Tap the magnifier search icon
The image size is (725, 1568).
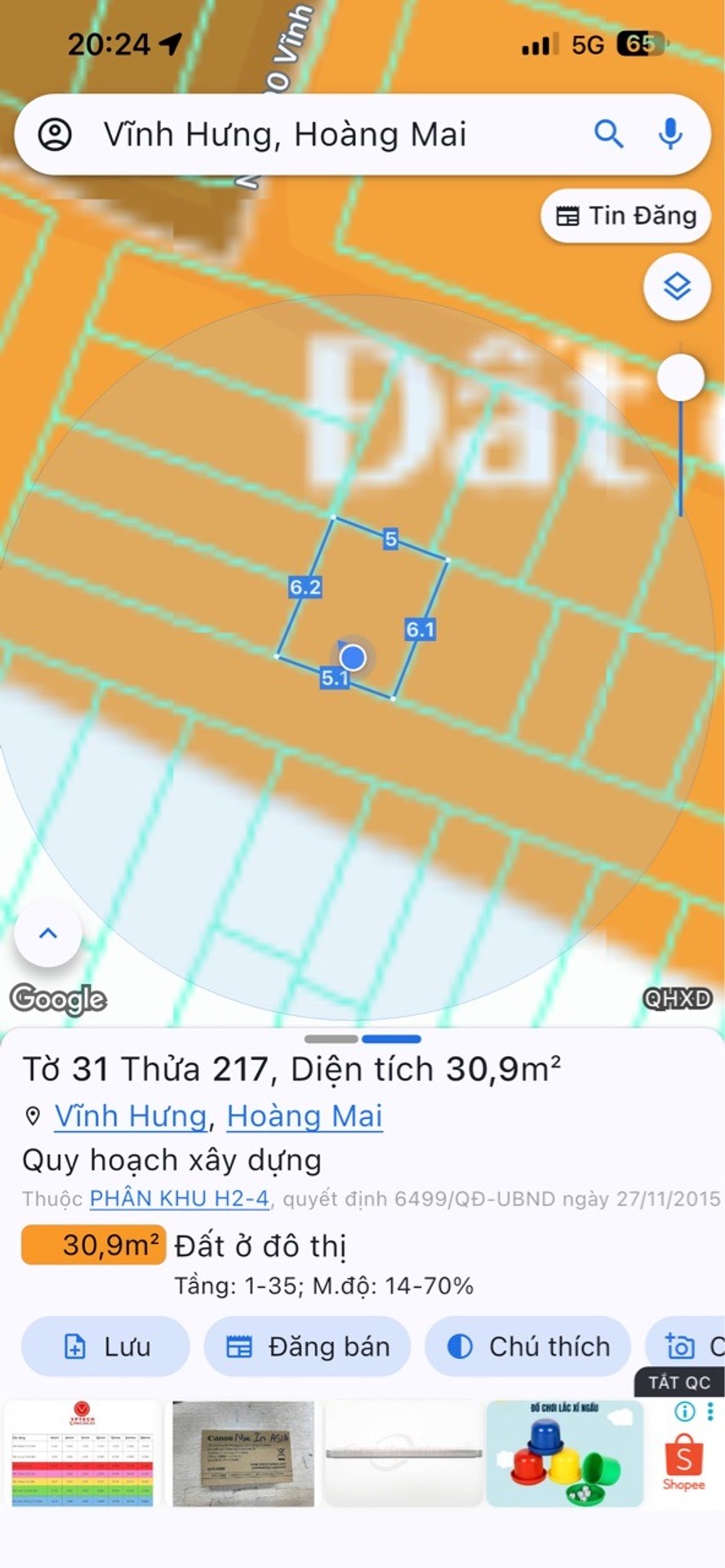tap(608, 134)
